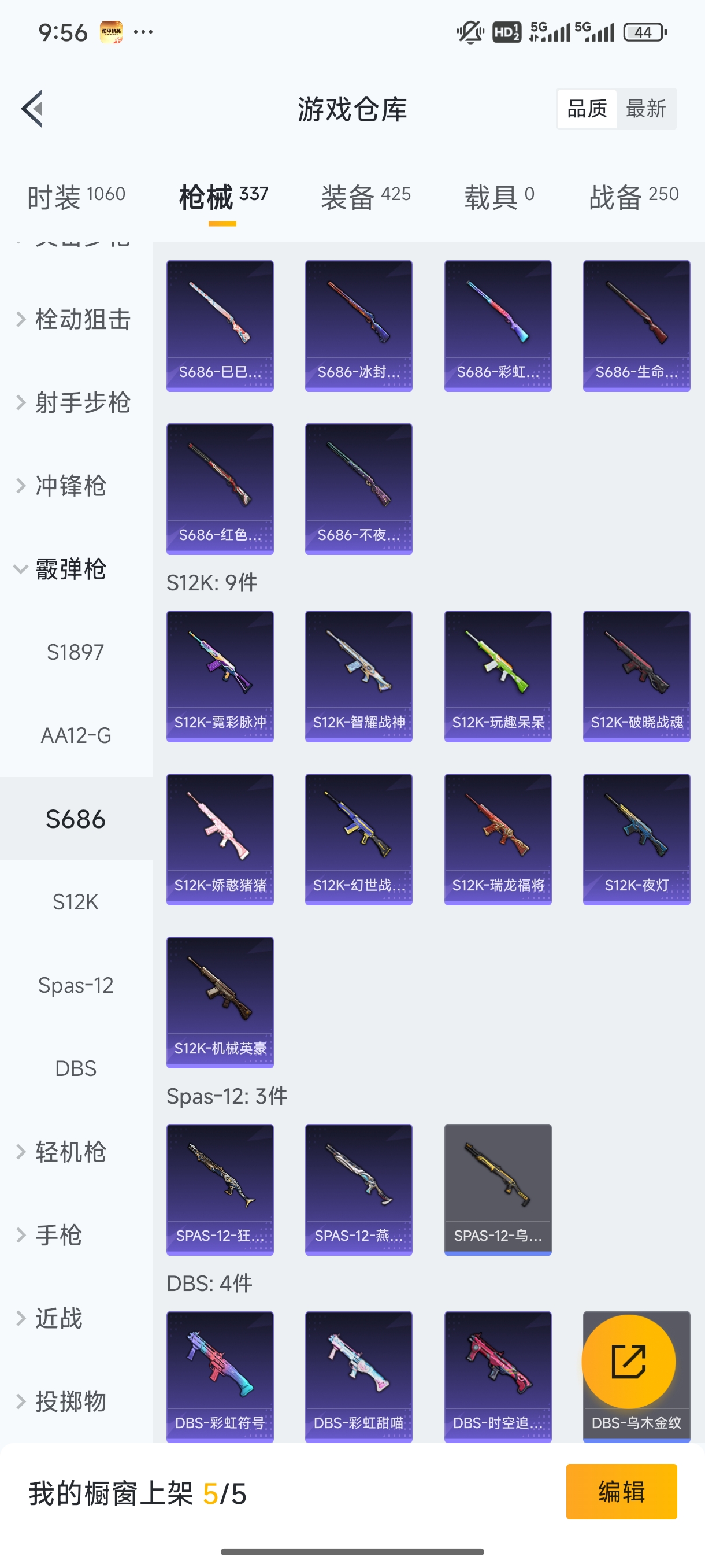
Task: Open the S12K-机械英豪 skin
Action: pos(220,1002)
